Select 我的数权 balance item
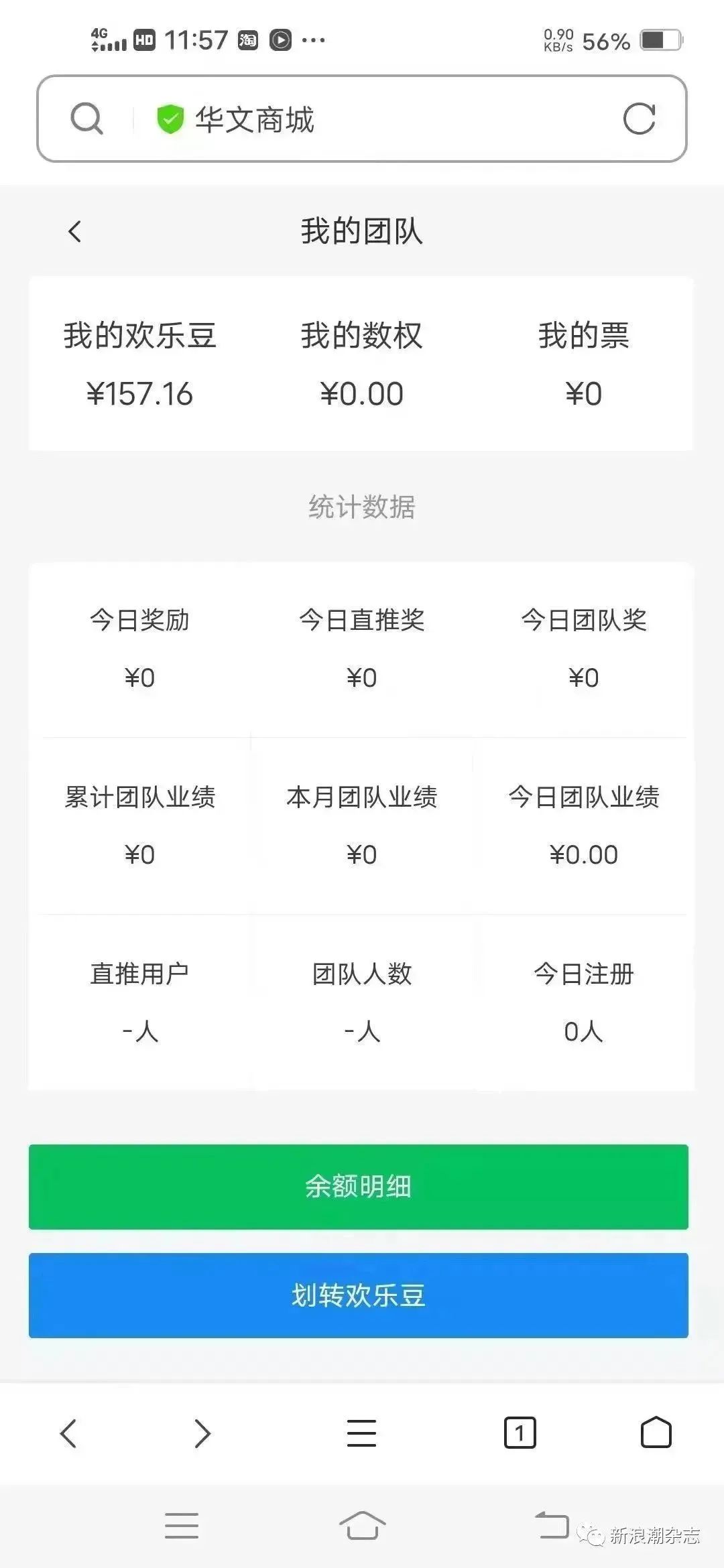 [x=362, y=365]
